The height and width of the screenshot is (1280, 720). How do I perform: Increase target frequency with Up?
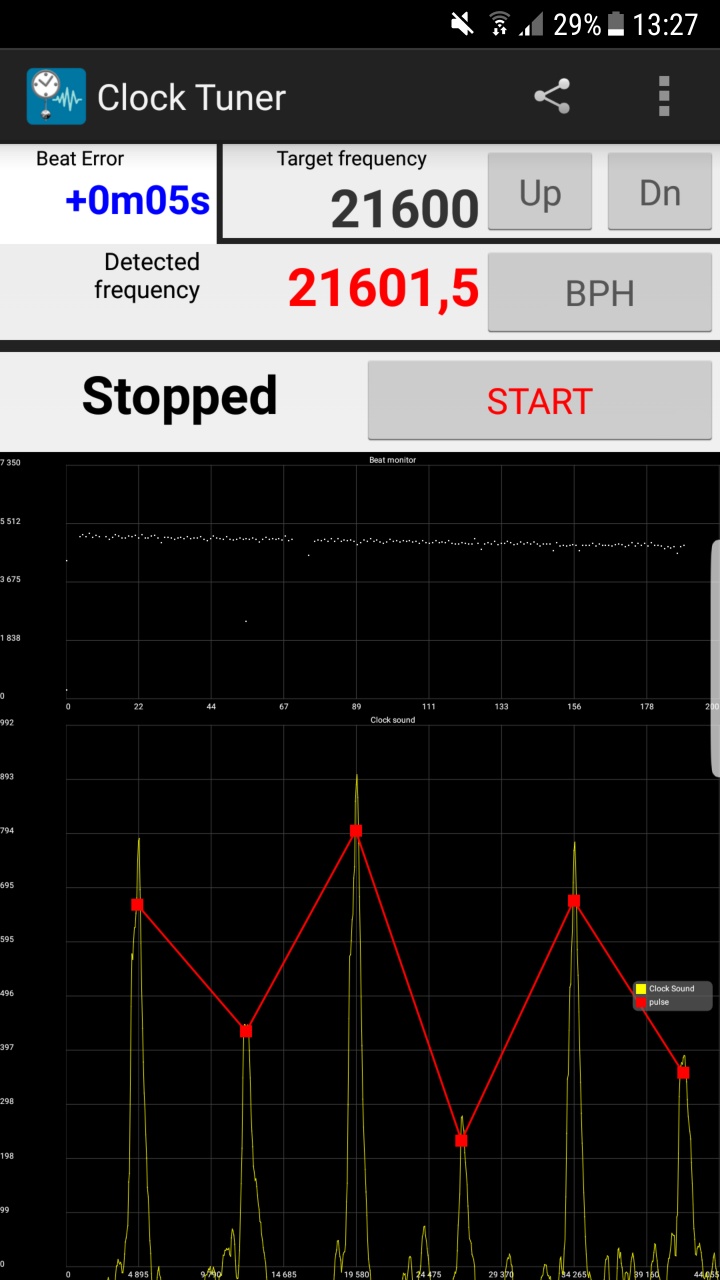pyautogui.click(x=540, y=194)
